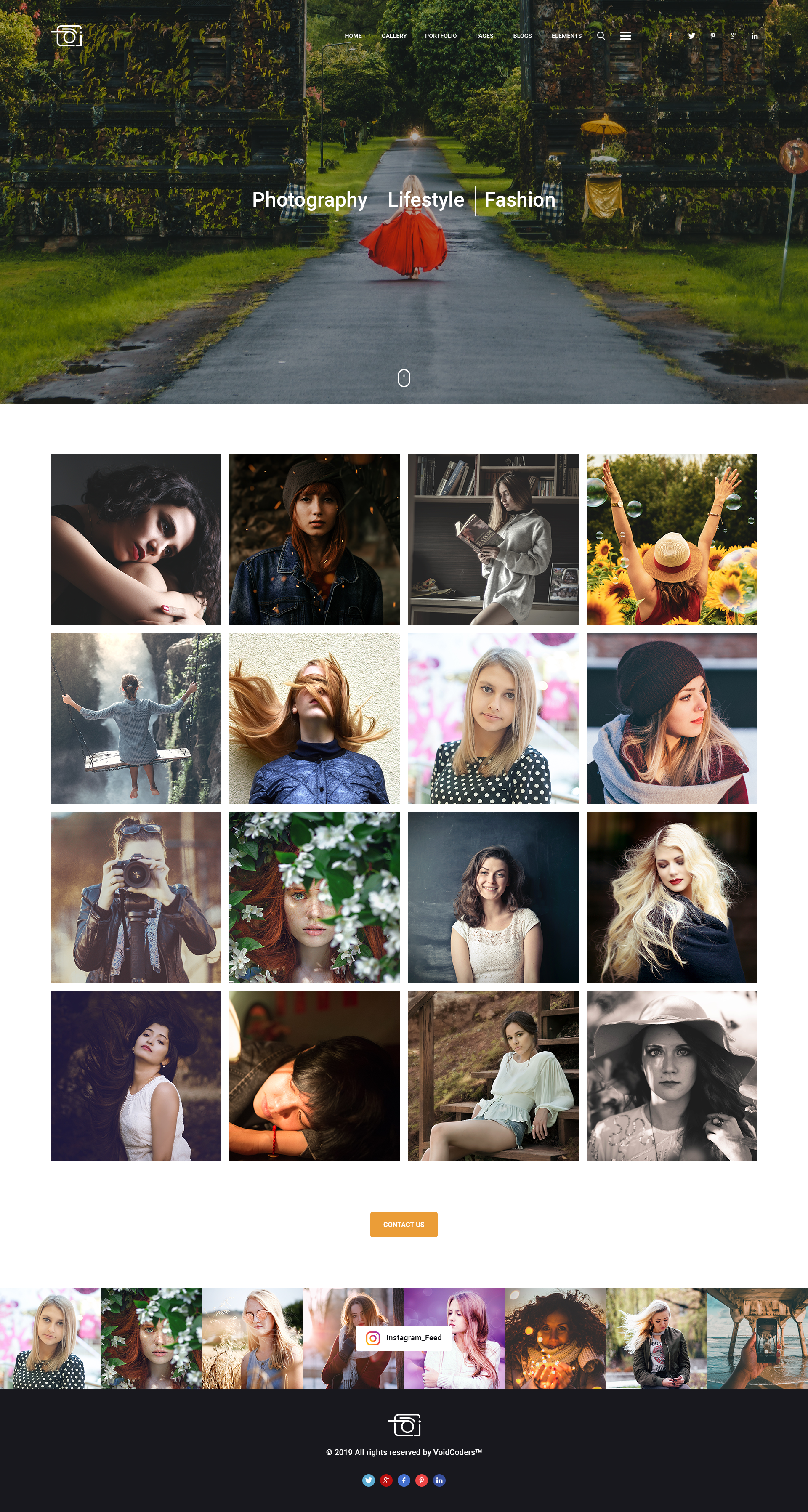Viewport: 808px width, 1512px height.
Task: Open the header search icon
Action: pyautogui.click(x=601, y=36)
